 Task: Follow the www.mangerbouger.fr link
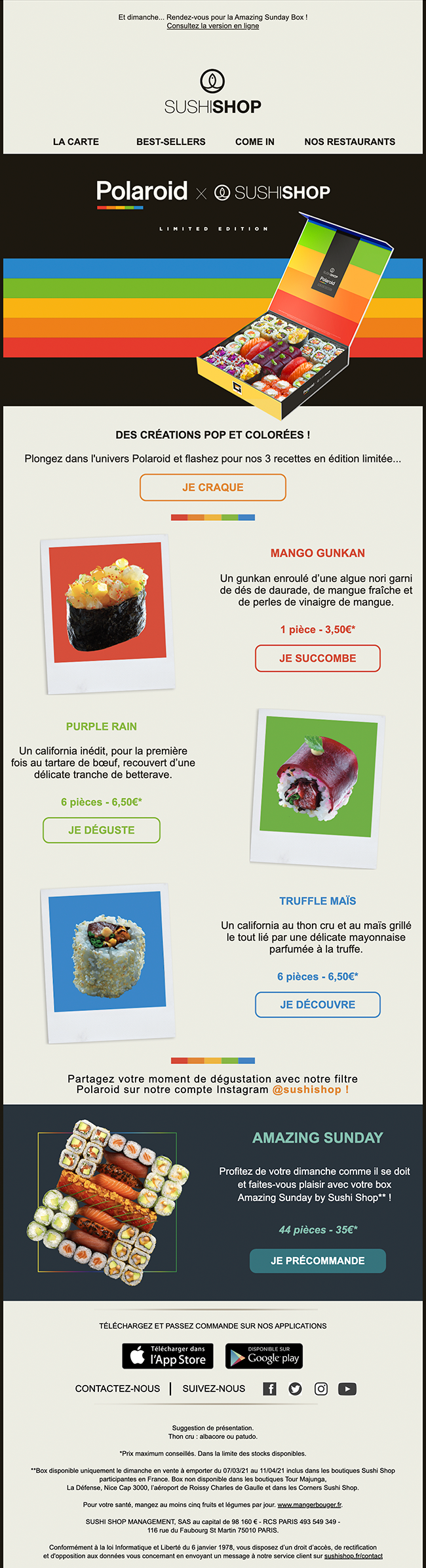(309, 1505)
